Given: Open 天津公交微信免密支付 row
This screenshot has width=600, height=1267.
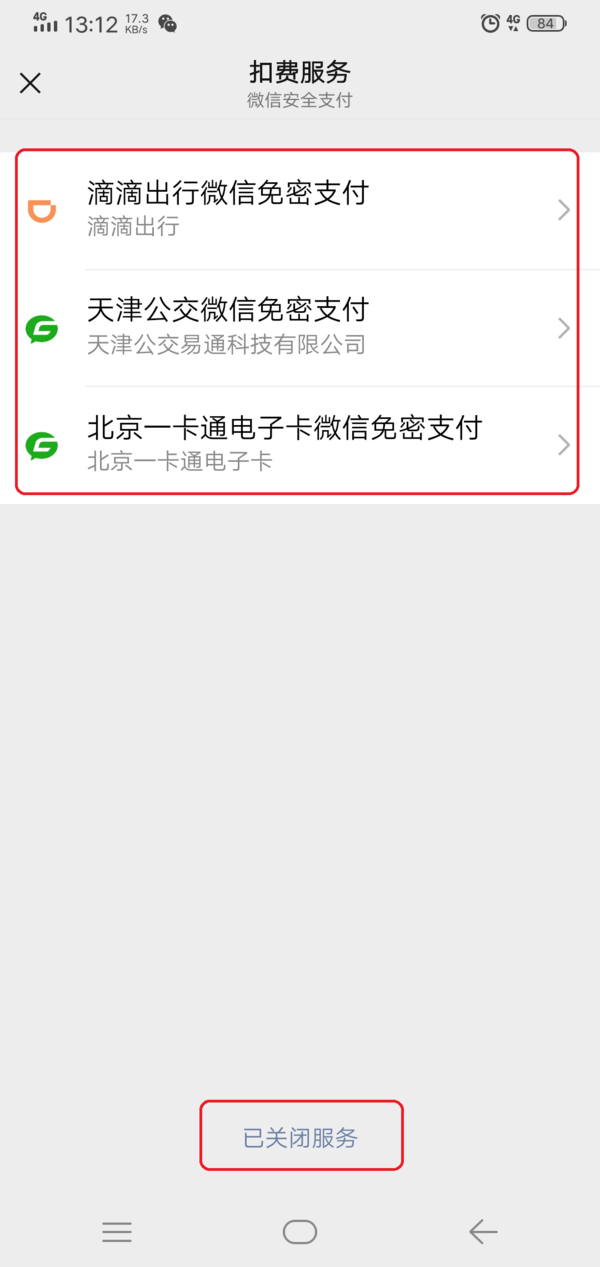Looking at the screenshot, I should [x=300, y=327].
